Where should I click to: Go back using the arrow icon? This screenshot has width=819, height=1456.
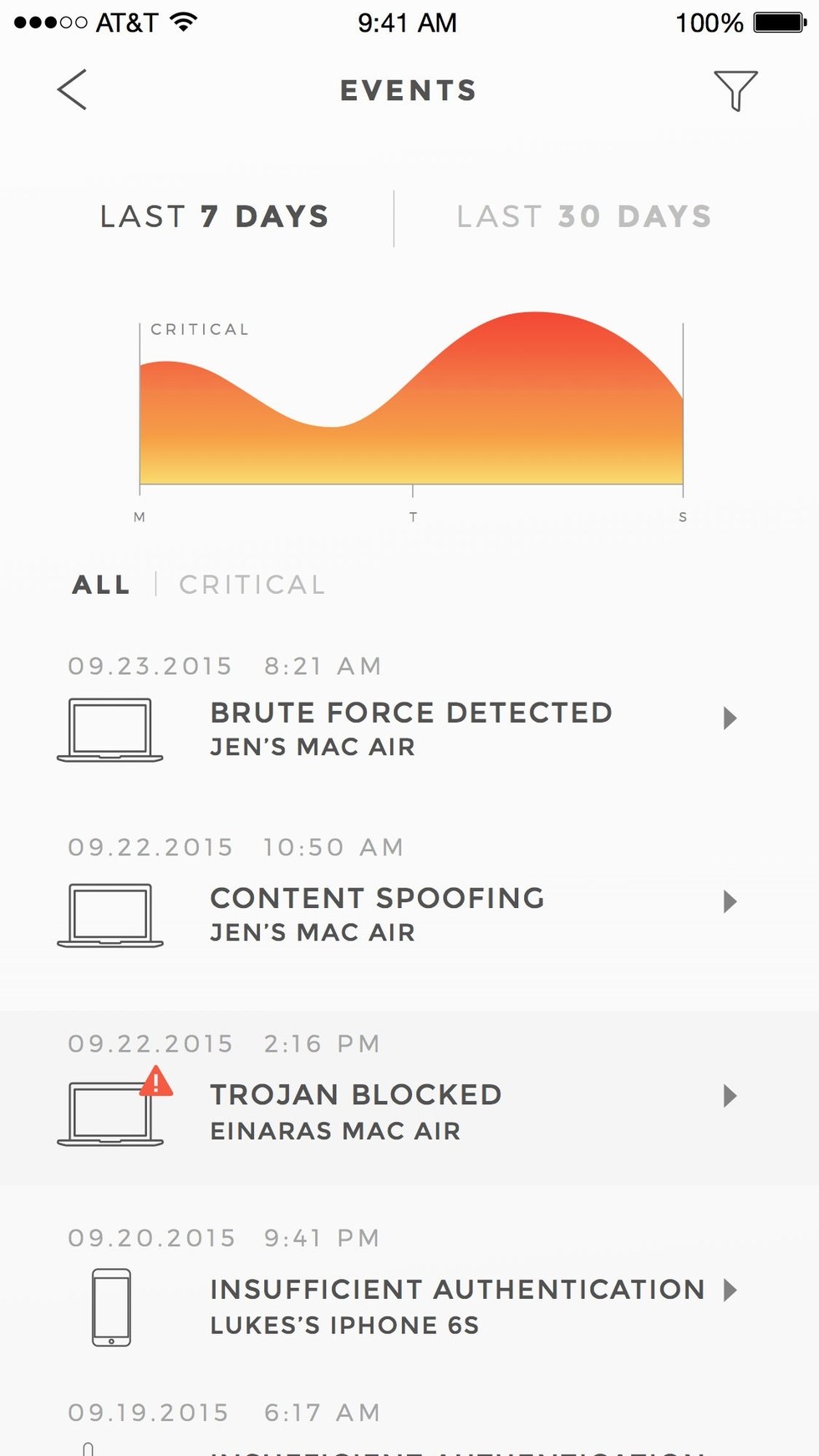click(x=72, y=89)
